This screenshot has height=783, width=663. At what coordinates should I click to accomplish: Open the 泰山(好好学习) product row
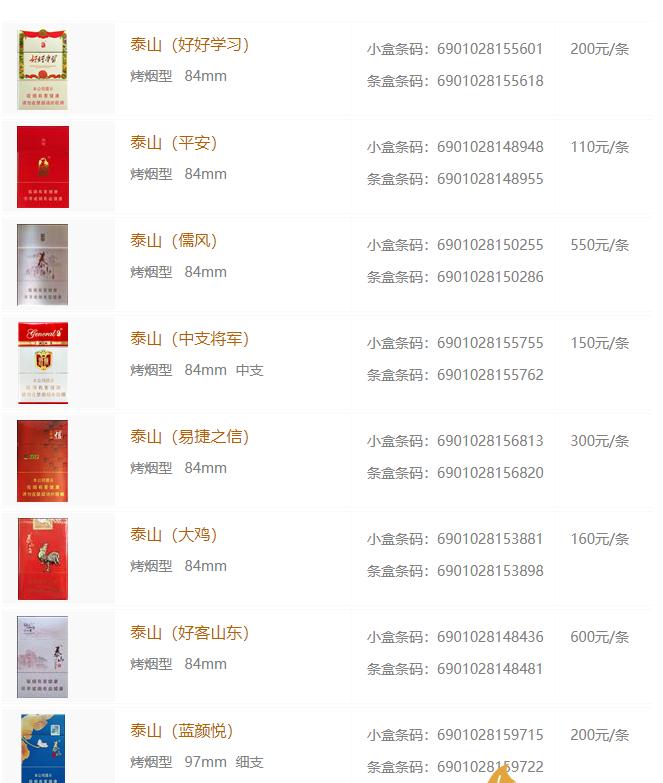click(x=189, y=45)
